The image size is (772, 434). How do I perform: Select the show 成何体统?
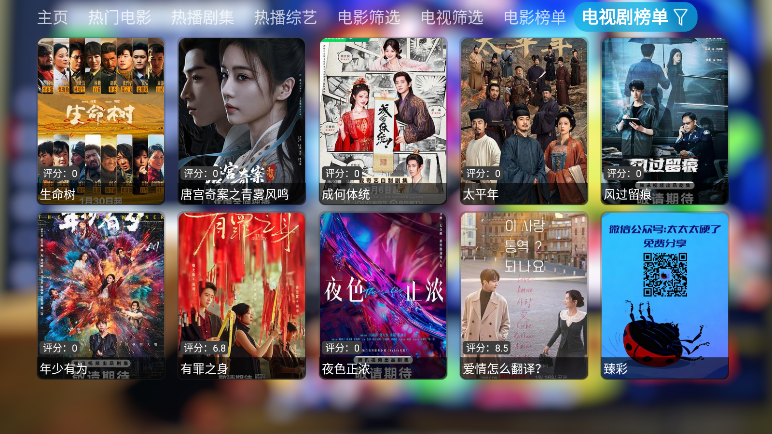383,120
